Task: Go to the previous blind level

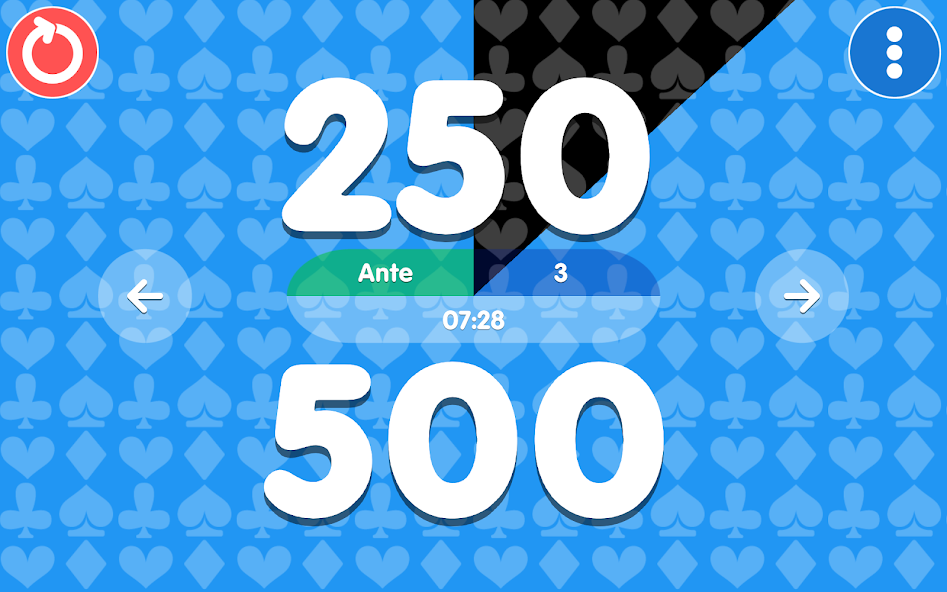Action: (145, 296)
